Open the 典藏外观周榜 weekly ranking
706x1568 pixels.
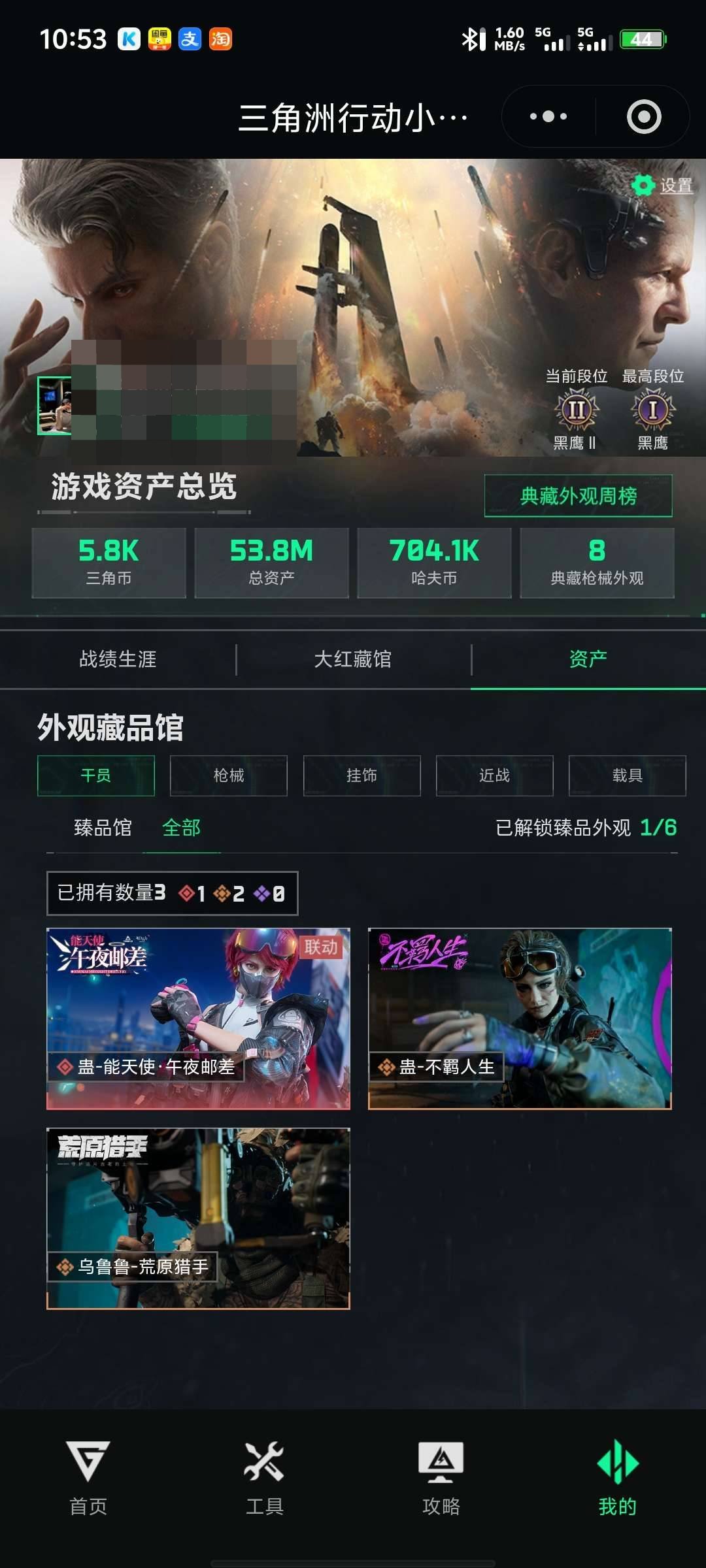click(578, 497)
